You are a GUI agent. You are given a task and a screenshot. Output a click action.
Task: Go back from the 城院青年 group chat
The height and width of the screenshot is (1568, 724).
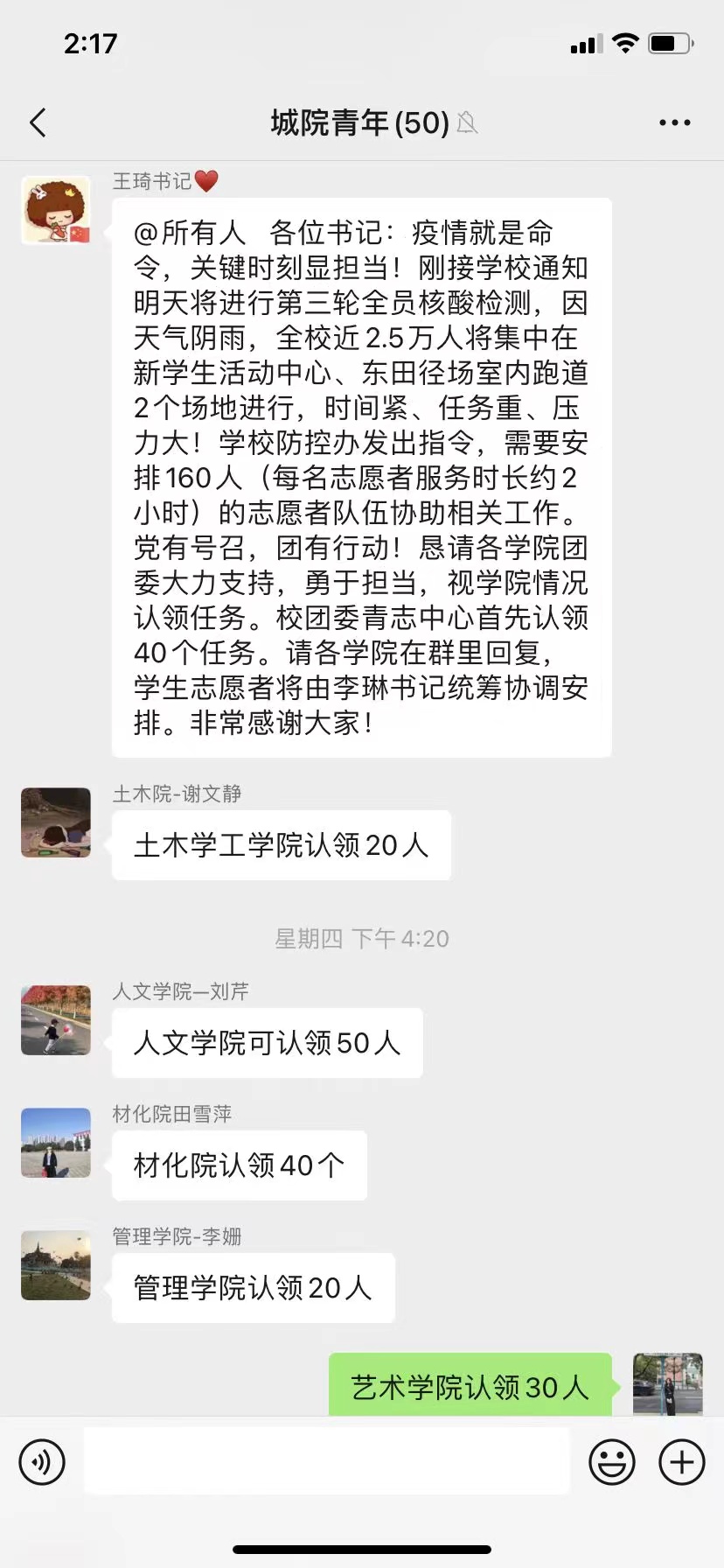point(38,122)
